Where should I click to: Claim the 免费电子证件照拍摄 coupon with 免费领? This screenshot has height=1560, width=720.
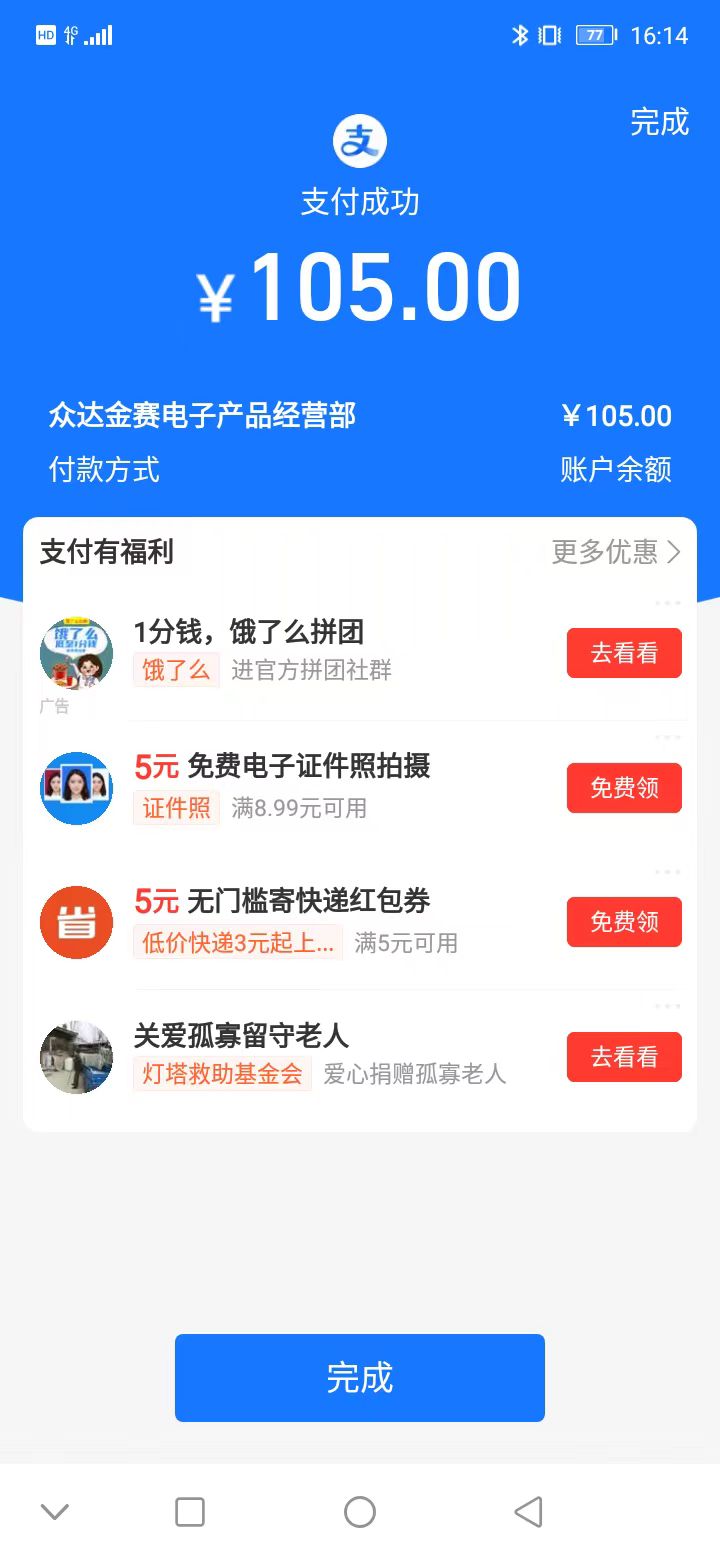pyautogui.click(x=624, y=788)
